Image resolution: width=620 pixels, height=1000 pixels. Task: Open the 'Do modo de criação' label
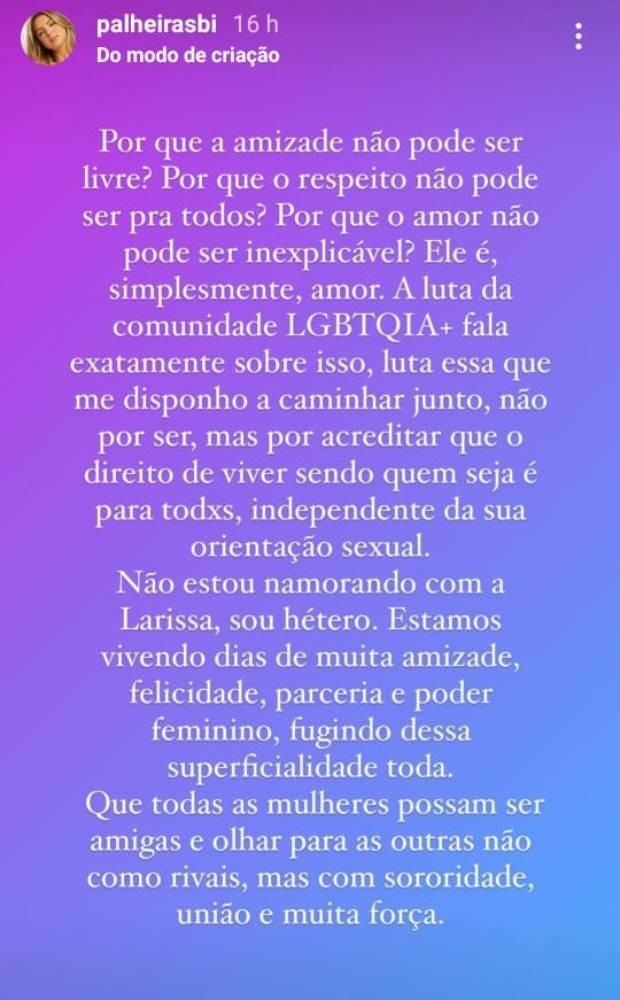pos(187,56)
